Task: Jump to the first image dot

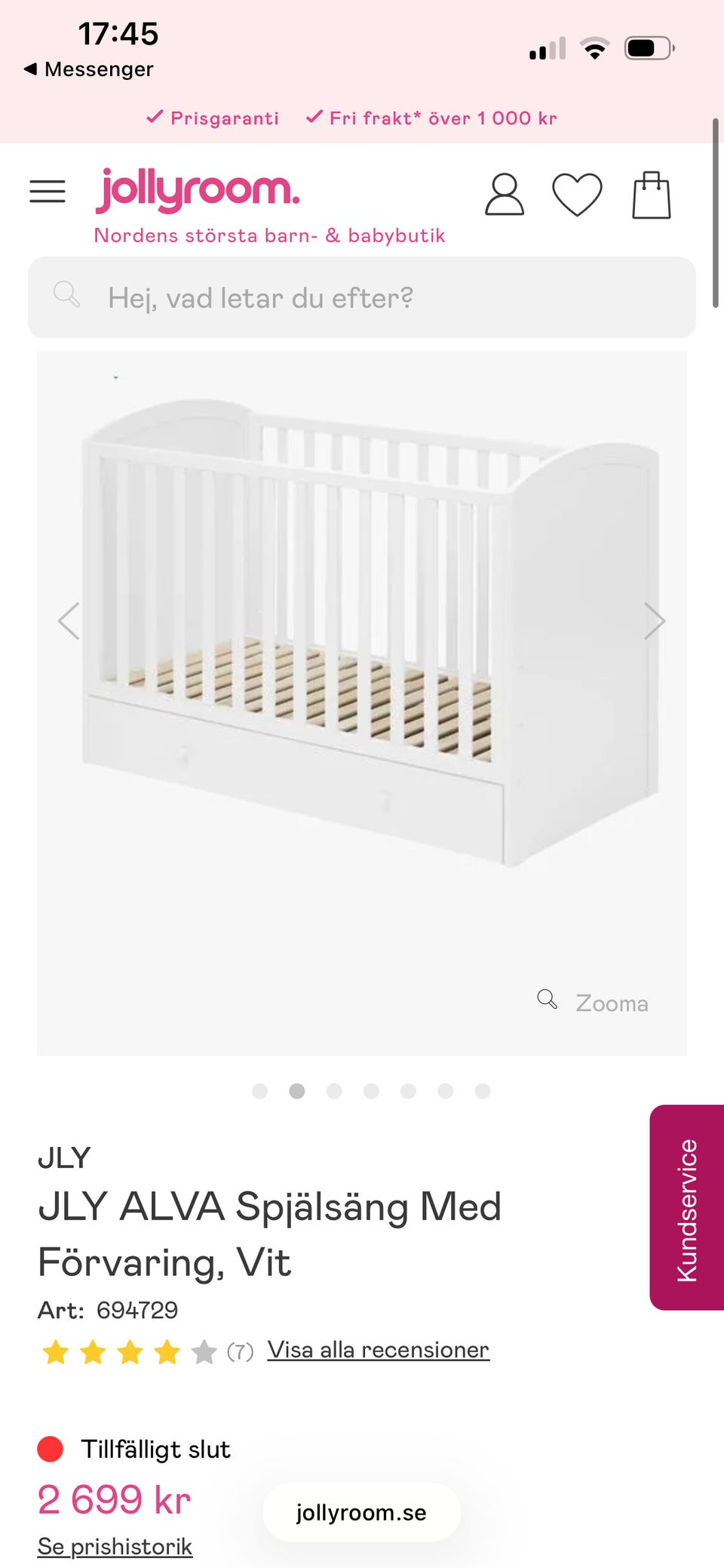Action: [x=260, y=1091]
